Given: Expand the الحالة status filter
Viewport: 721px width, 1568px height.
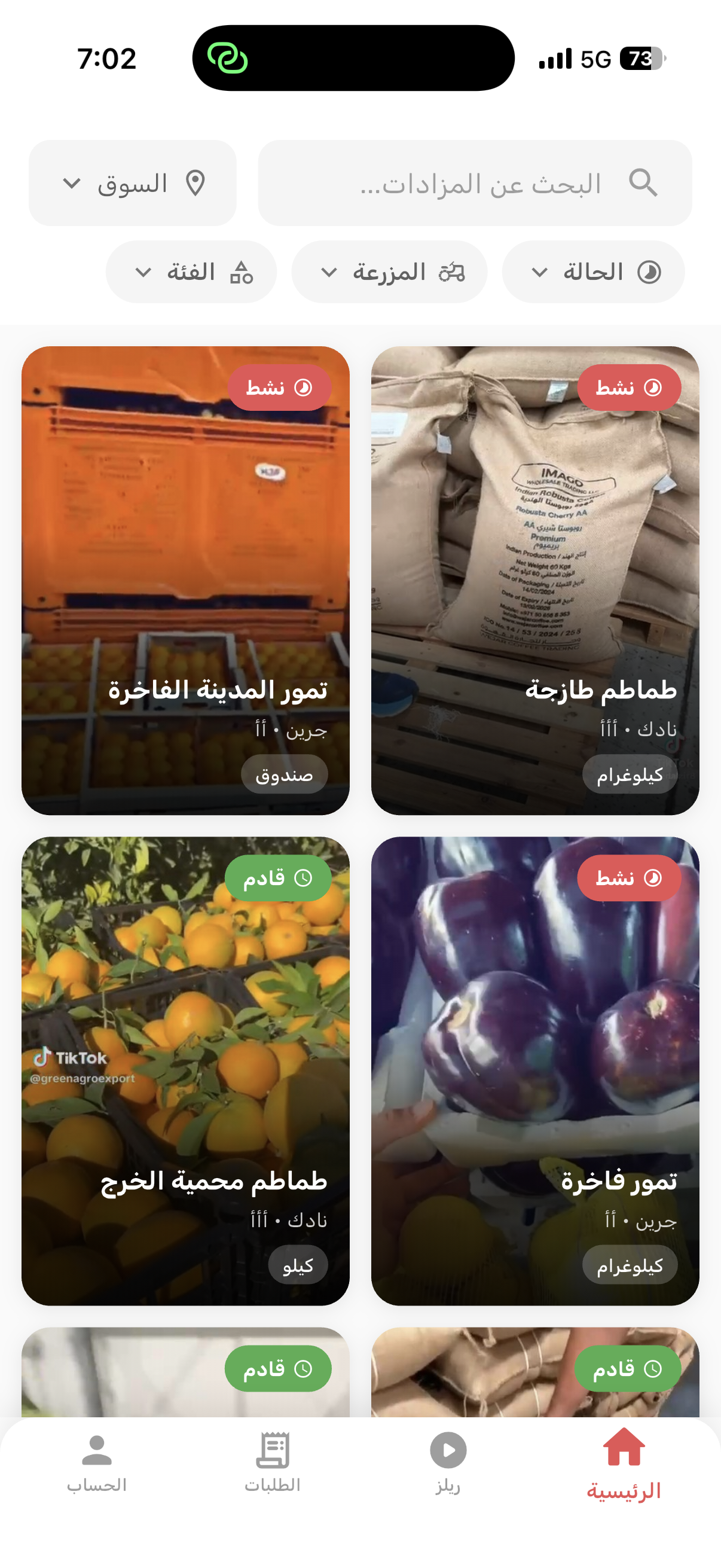Looking at the screenshot, I should (x=592, y=272).
